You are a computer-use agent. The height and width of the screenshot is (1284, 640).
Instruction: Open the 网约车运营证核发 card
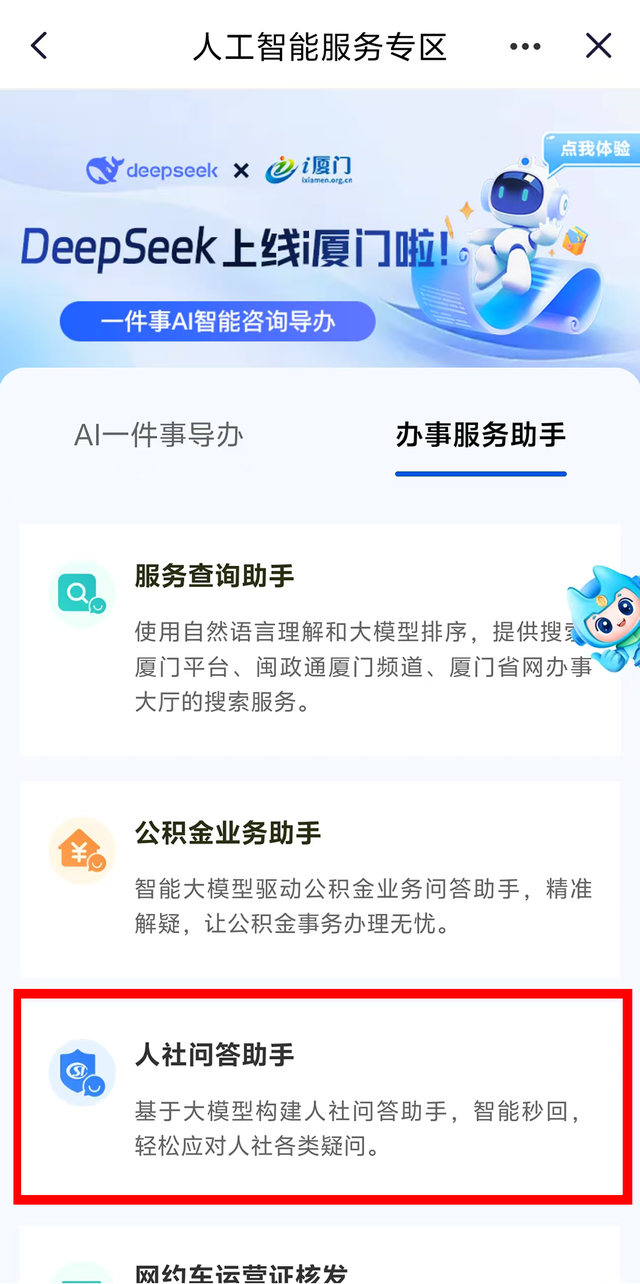click(320, 1256)
